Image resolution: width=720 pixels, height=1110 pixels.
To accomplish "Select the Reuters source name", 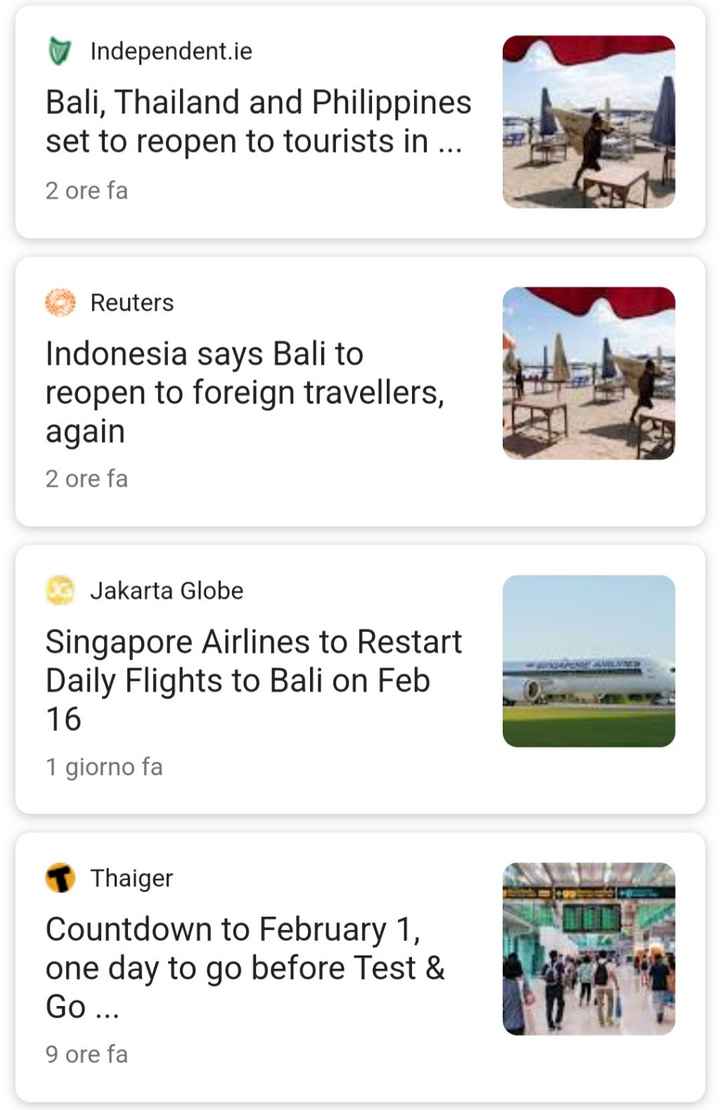I will pyautogui.click(x=131, y=302).
